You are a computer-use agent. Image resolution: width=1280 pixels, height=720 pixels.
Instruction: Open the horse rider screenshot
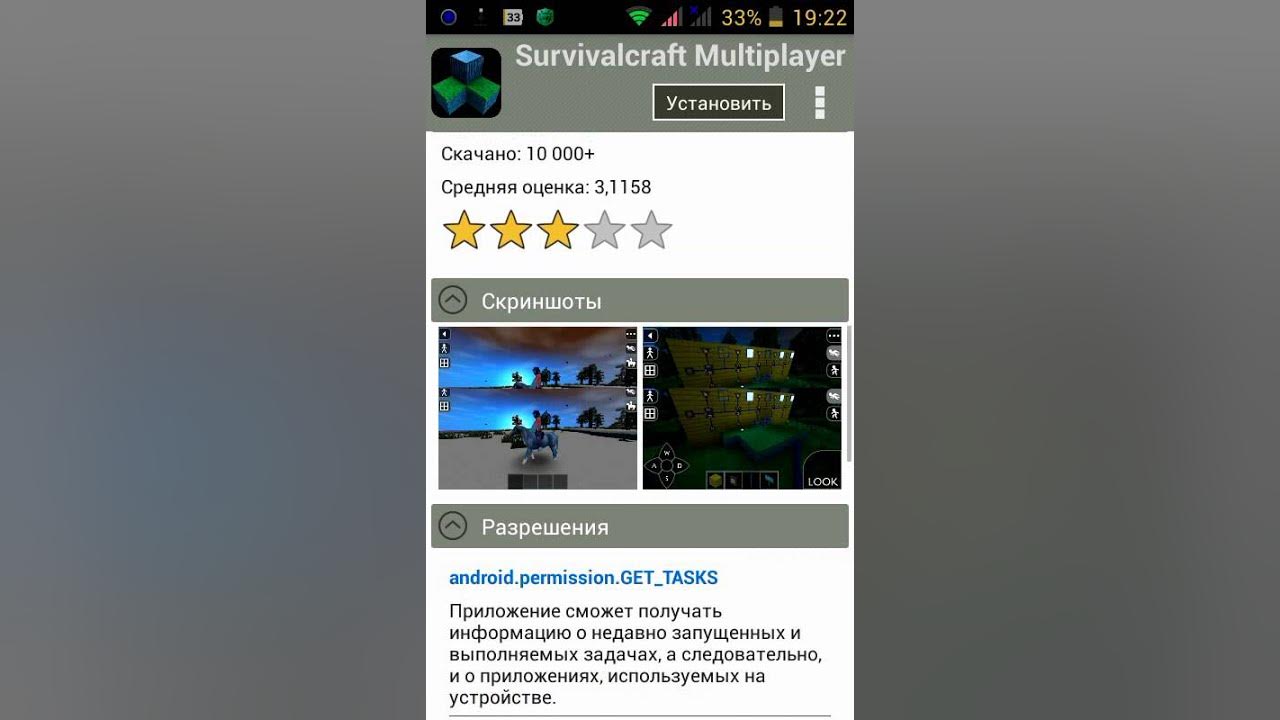coord(538,408)
